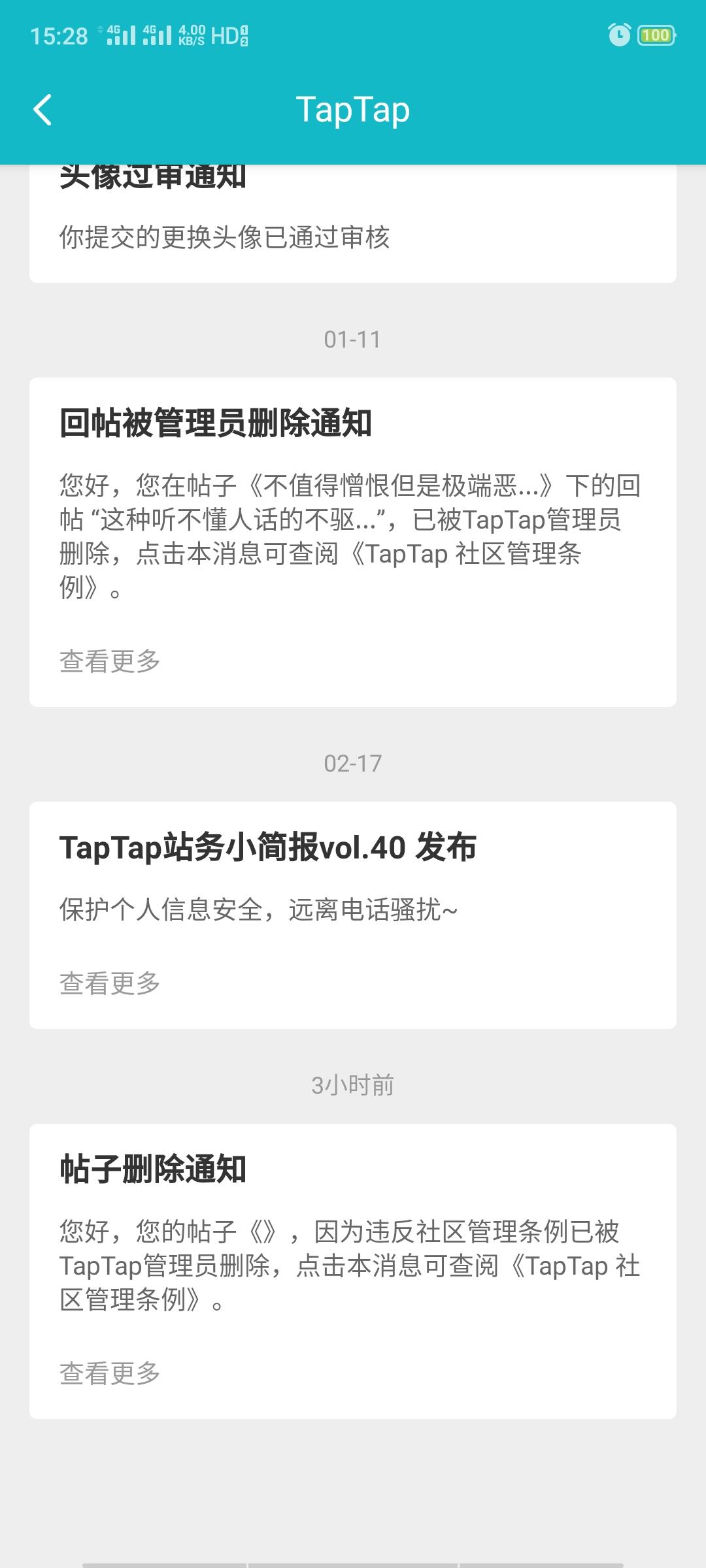View more under reply deletion notice

pyautogui.click(x=110, y=661)
